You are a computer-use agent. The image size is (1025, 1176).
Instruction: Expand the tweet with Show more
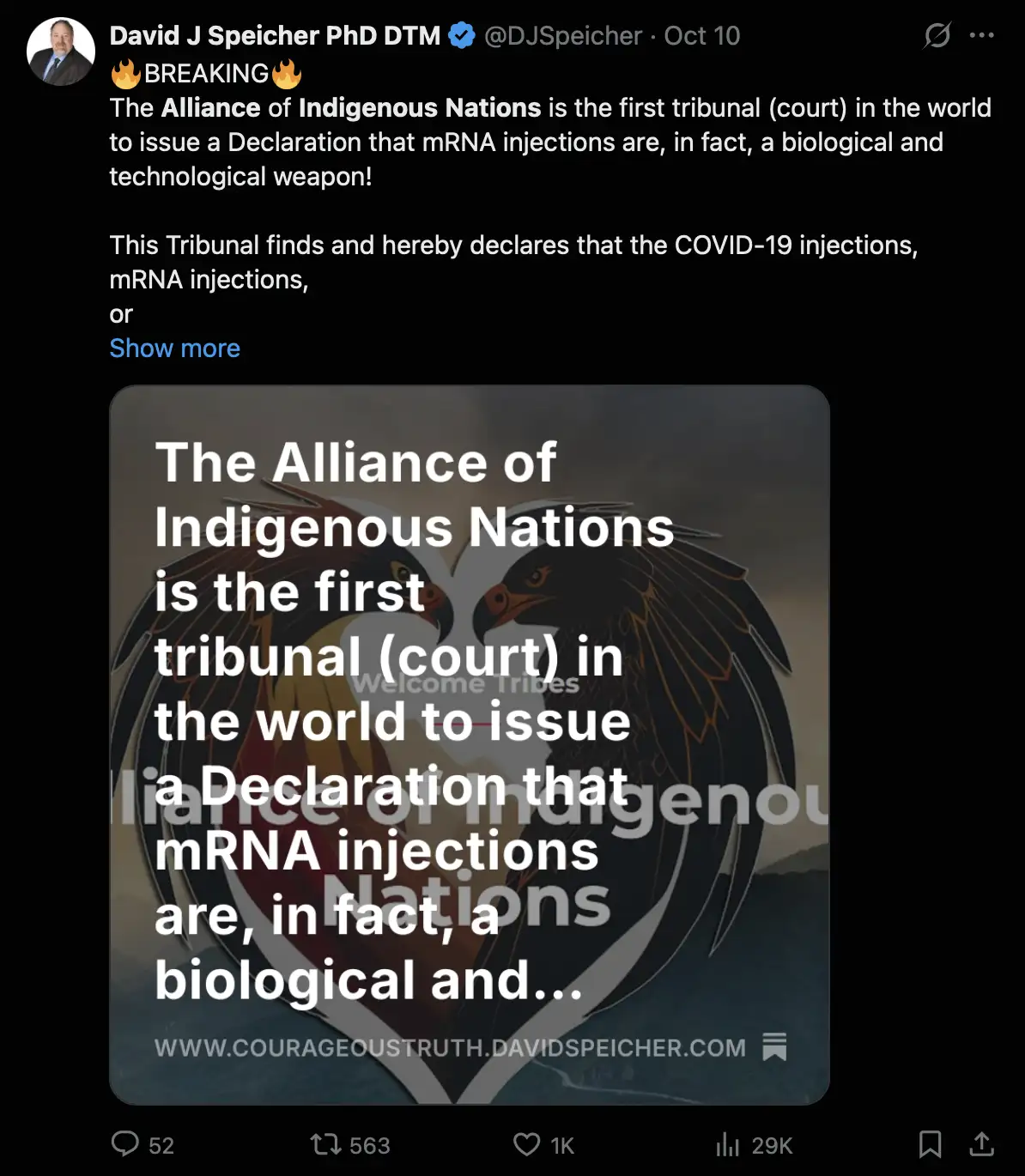[x=174, y=349]
